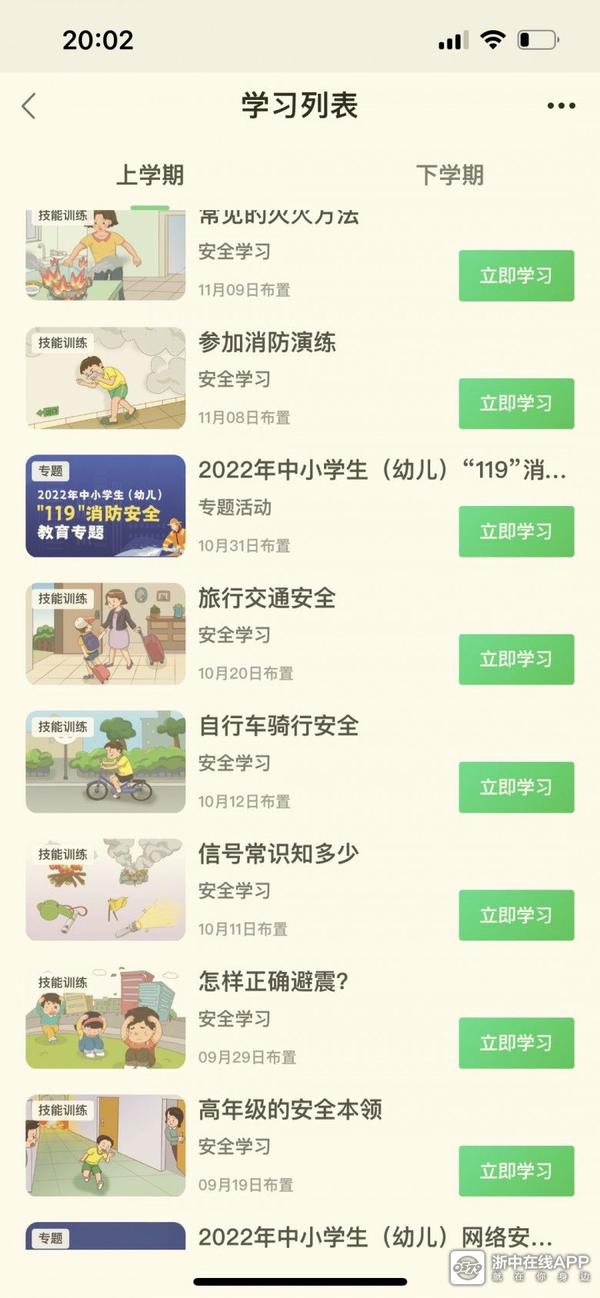Start 高年级的安全本领 using 立即学习
The width and height of the screenshot is (600, 1298).
click(516, 1171)
